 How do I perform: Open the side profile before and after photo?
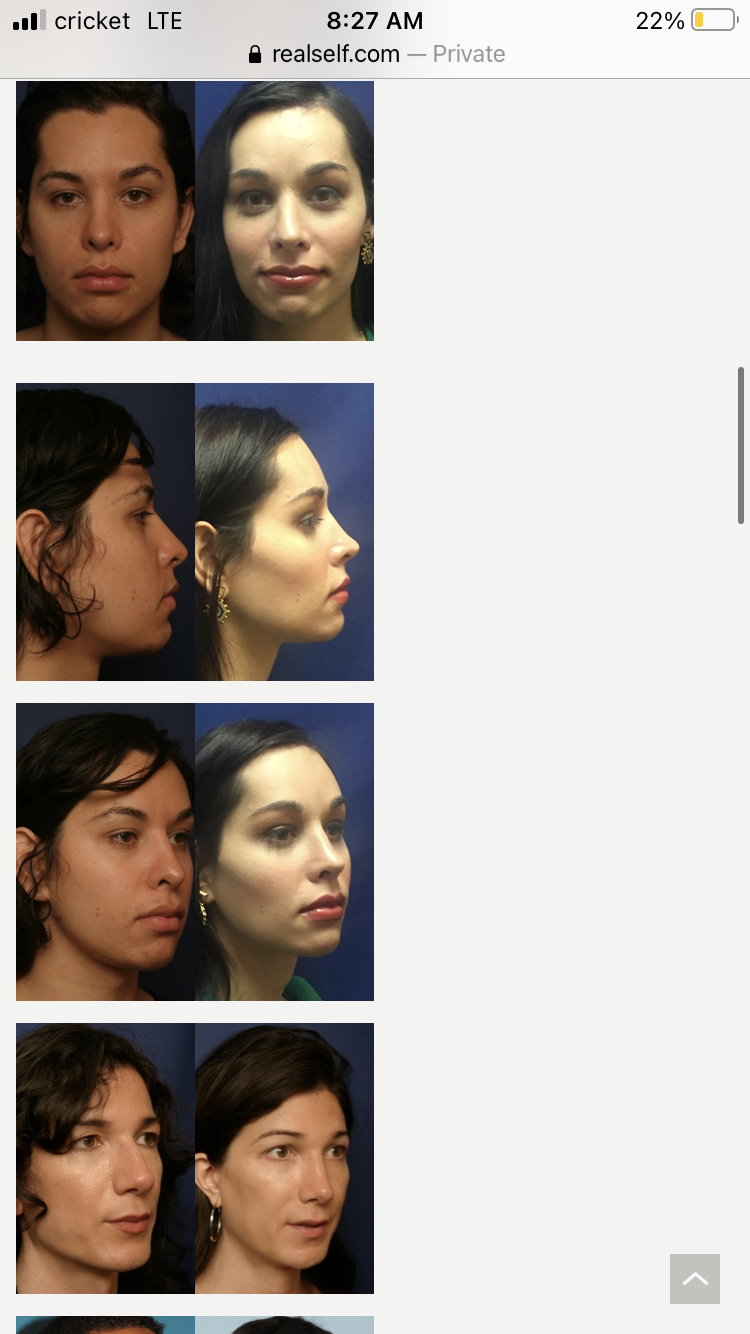coord(195,532)
